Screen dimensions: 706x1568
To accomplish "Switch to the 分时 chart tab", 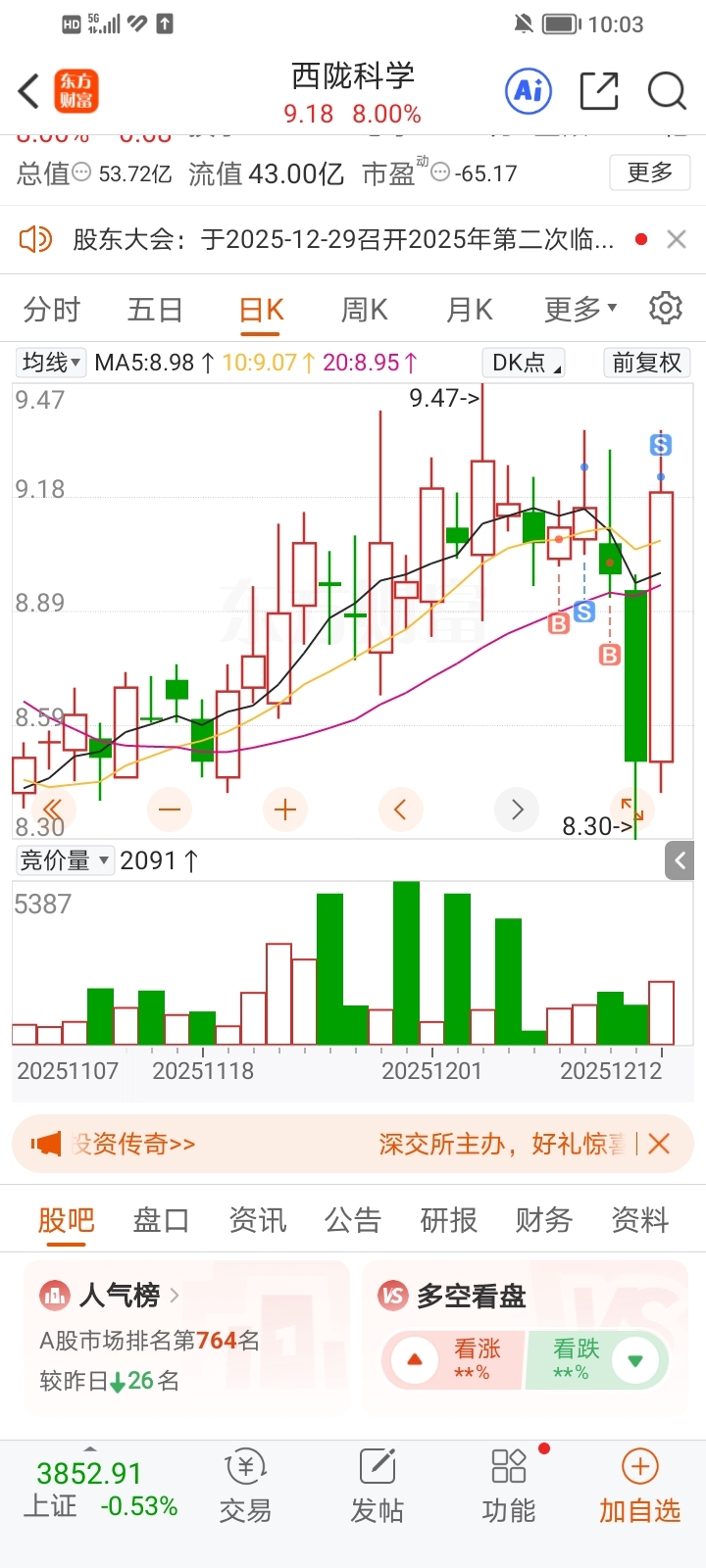I will click(52, 310).
